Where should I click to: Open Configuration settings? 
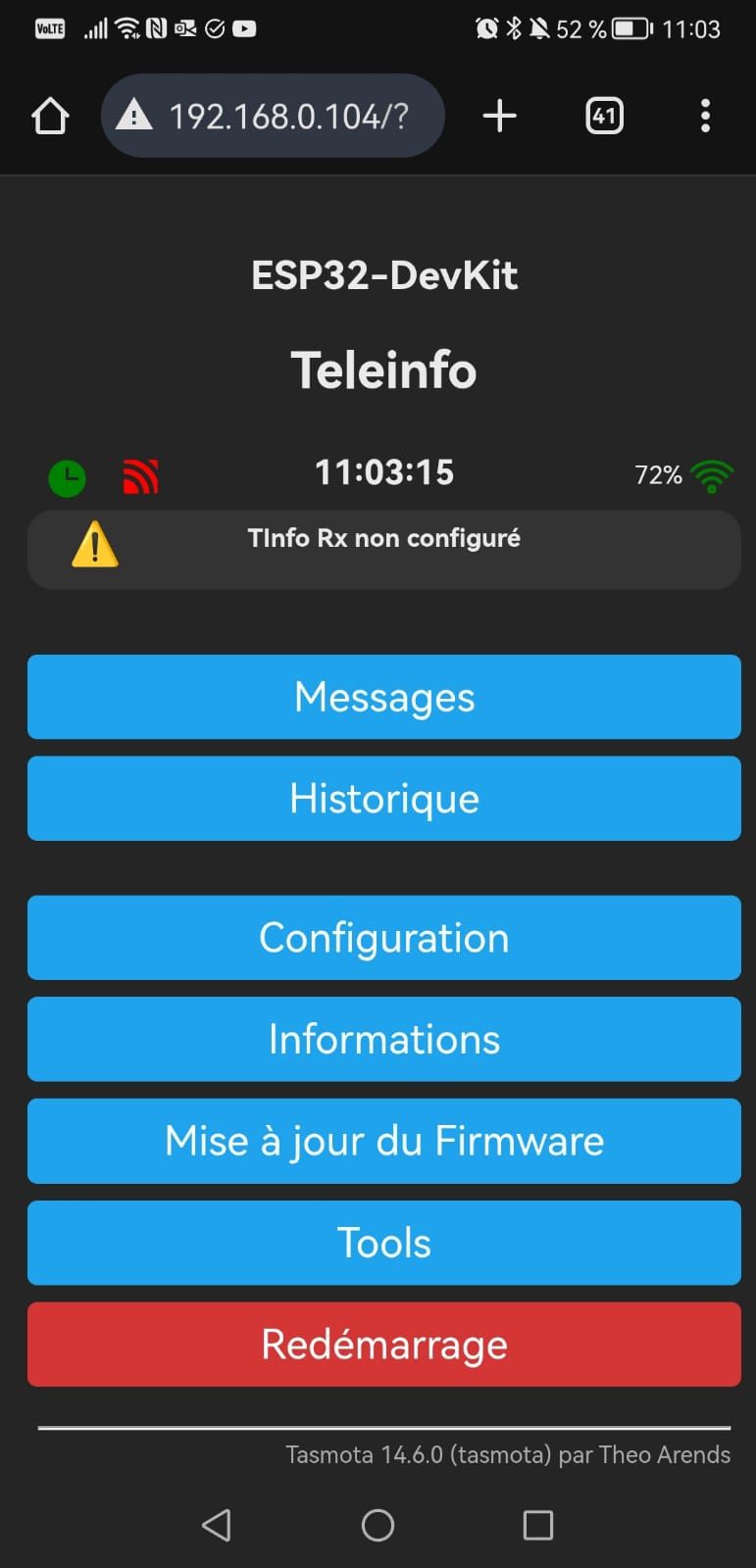coord(383,938)
